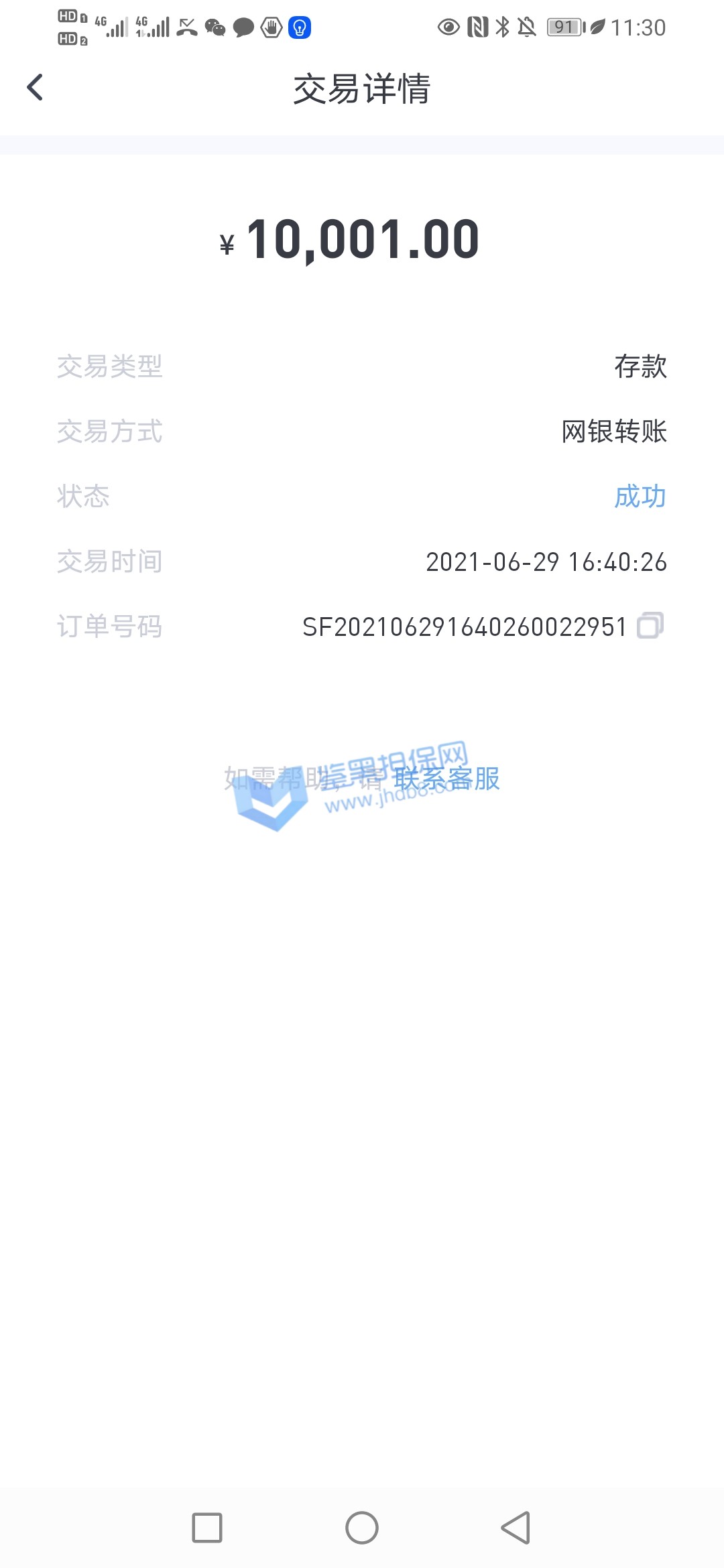
Task: Go to the system home screen
Action: [x=362, y=1528]
